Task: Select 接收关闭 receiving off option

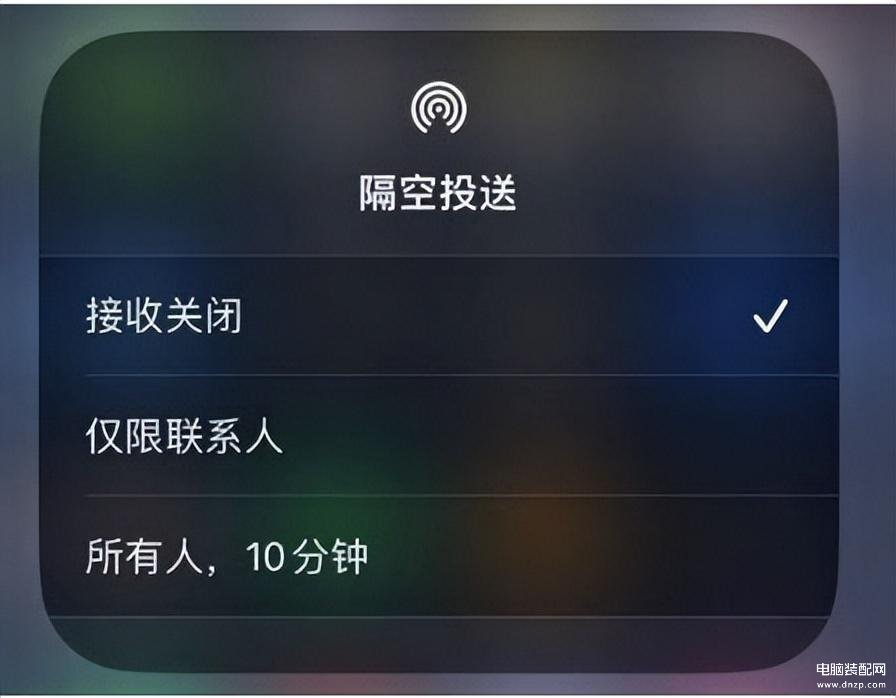Action: tap(438, 317)
